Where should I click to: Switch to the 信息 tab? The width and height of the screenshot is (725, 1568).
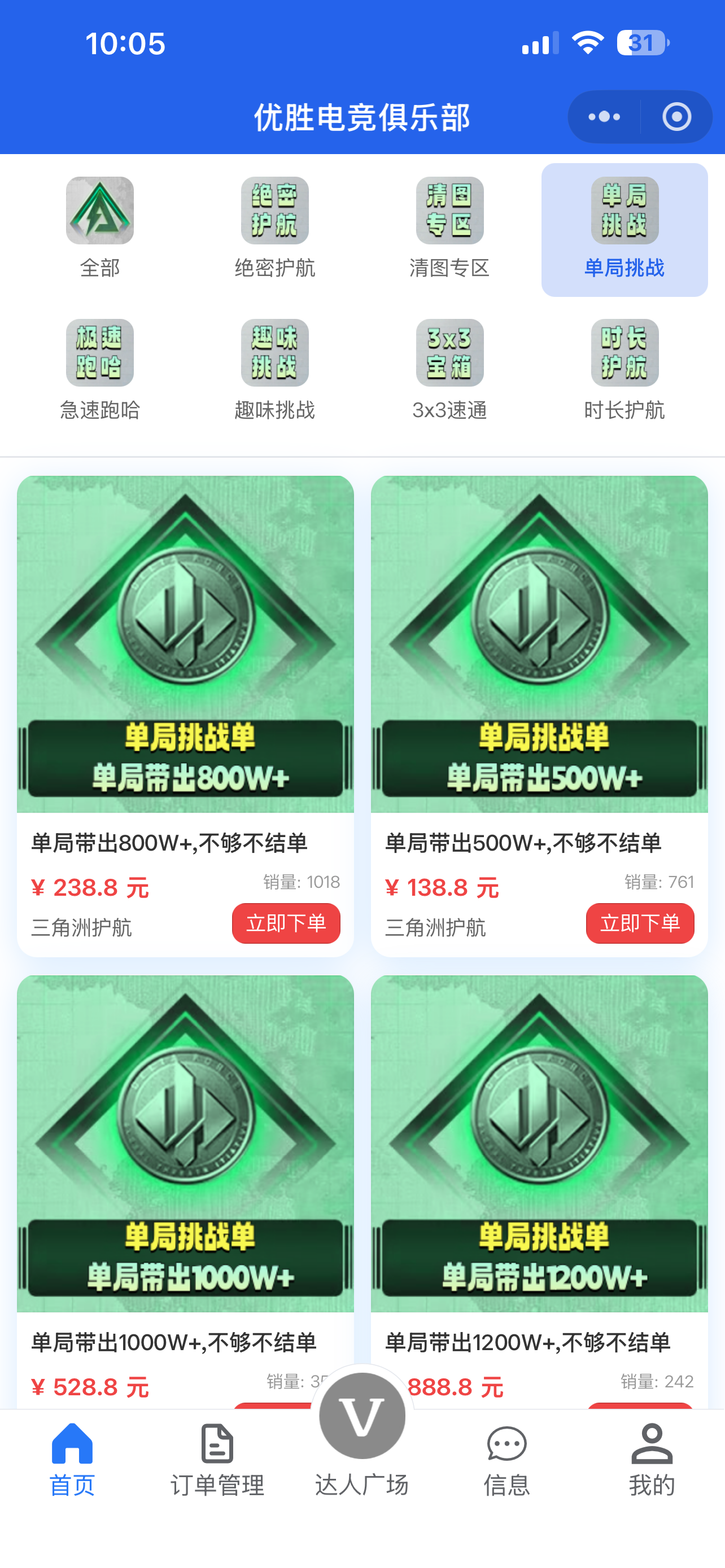506,1460
